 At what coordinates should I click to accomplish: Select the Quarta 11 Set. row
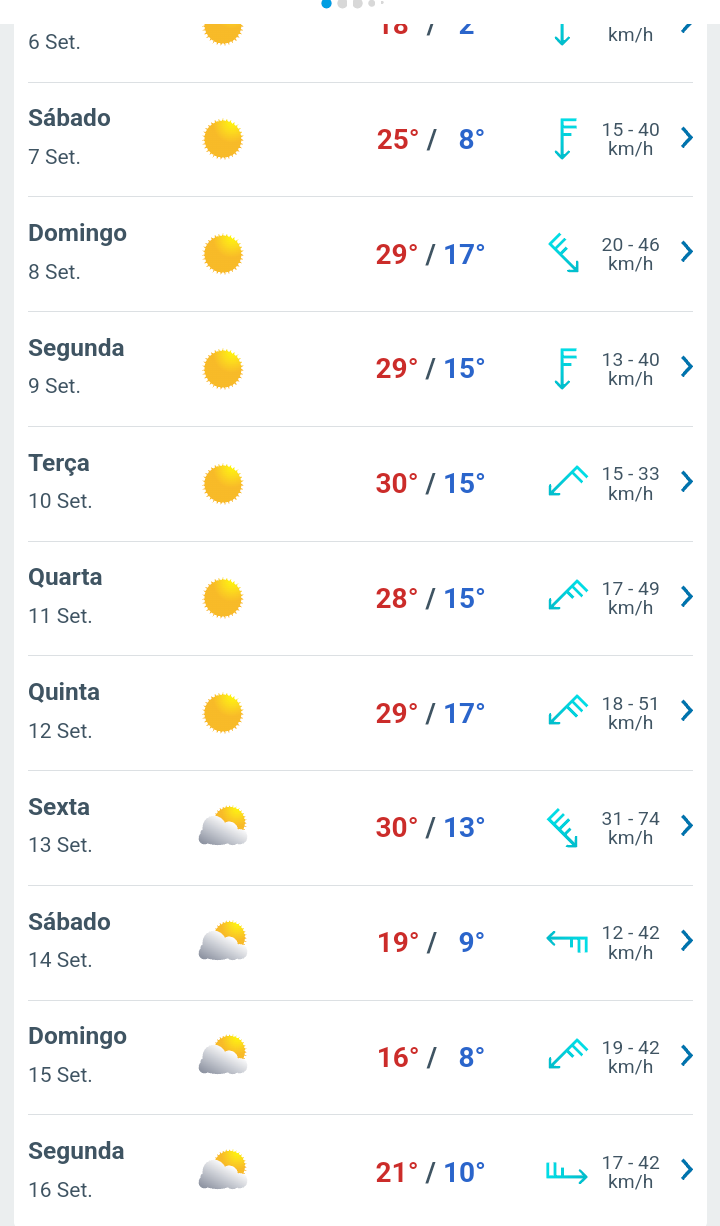[x=360, y=598]
